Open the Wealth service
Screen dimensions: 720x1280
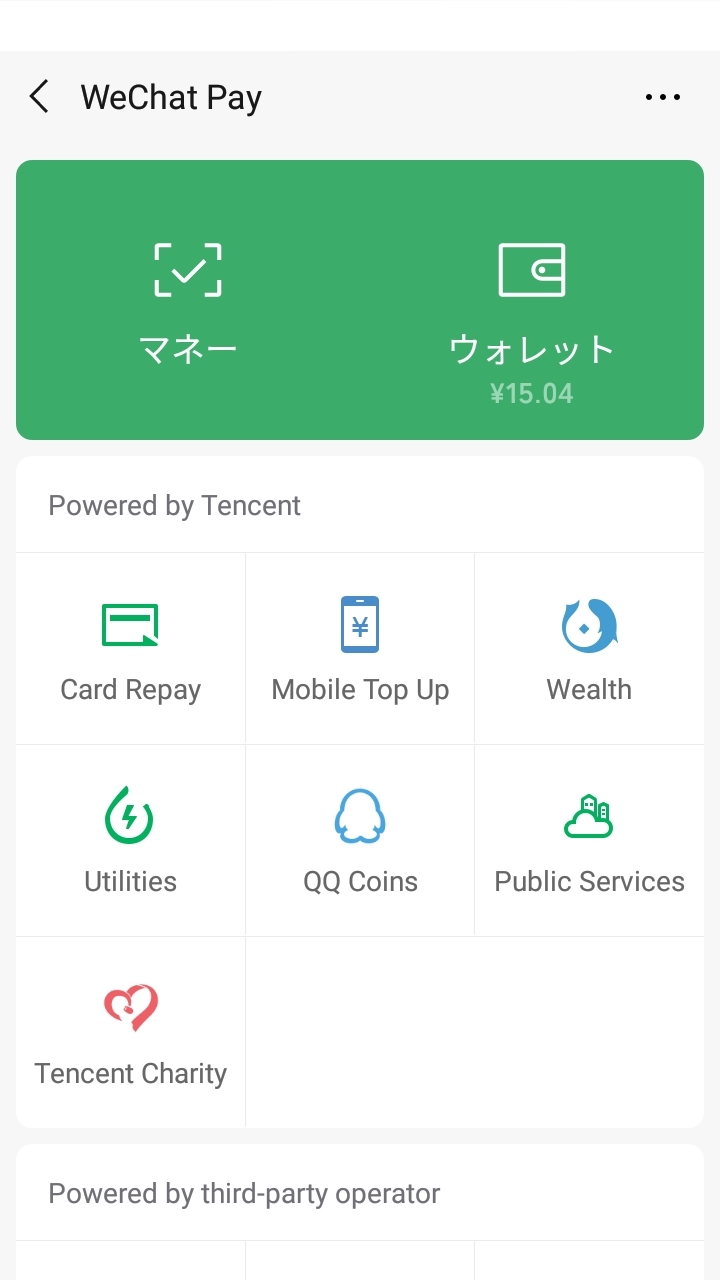(589, 649)
